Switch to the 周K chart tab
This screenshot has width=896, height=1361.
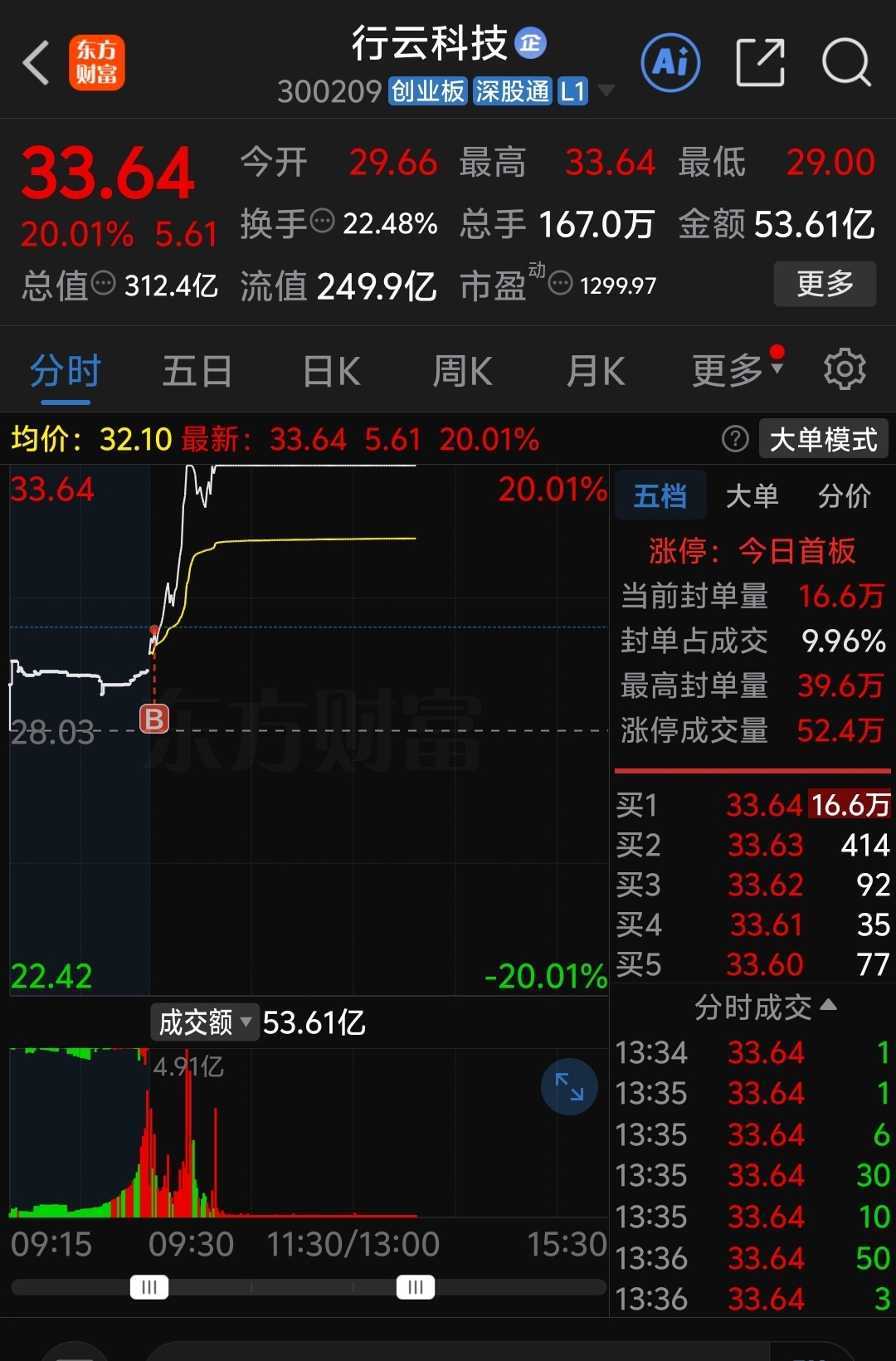[463, 371]
